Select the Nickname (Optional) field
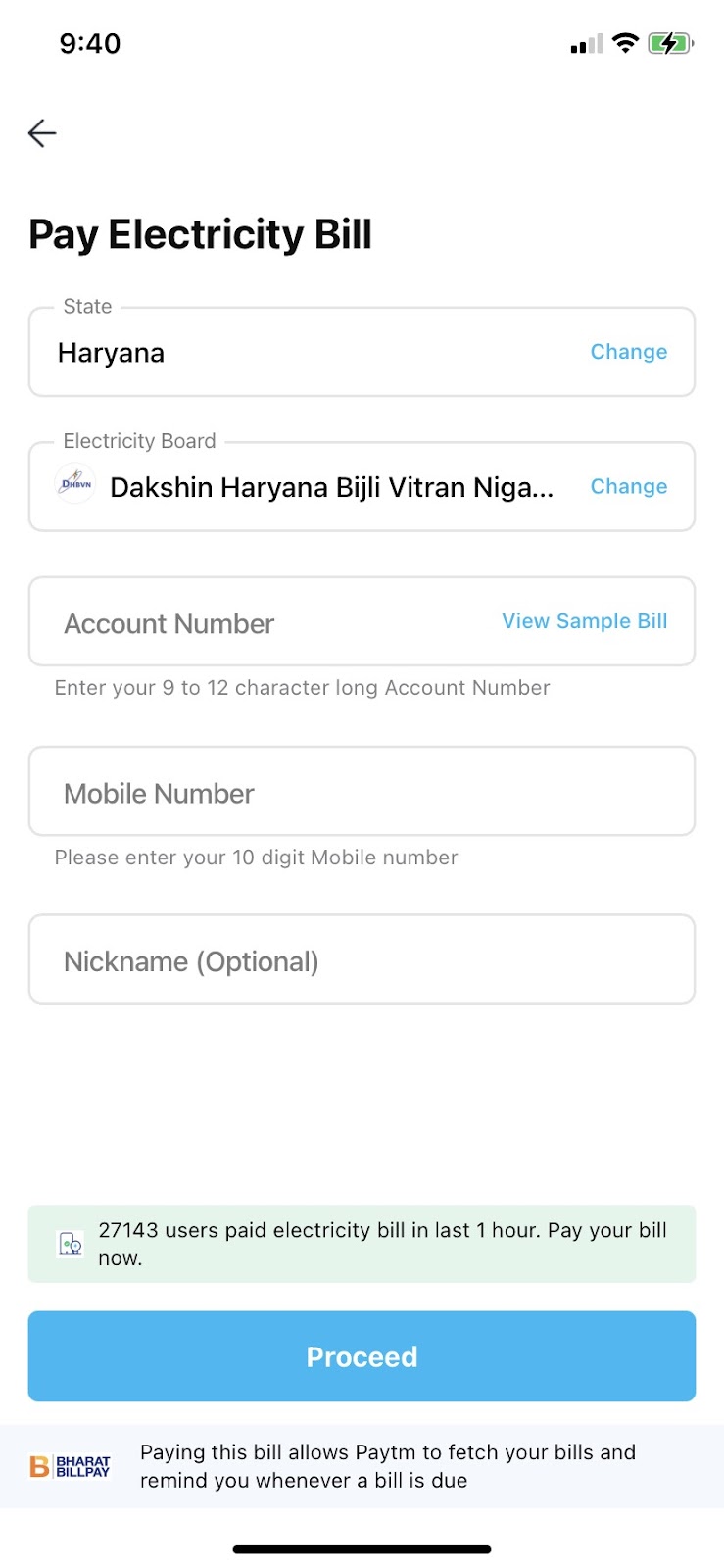Screen dimensions: 724x1568 click(362, 959)
